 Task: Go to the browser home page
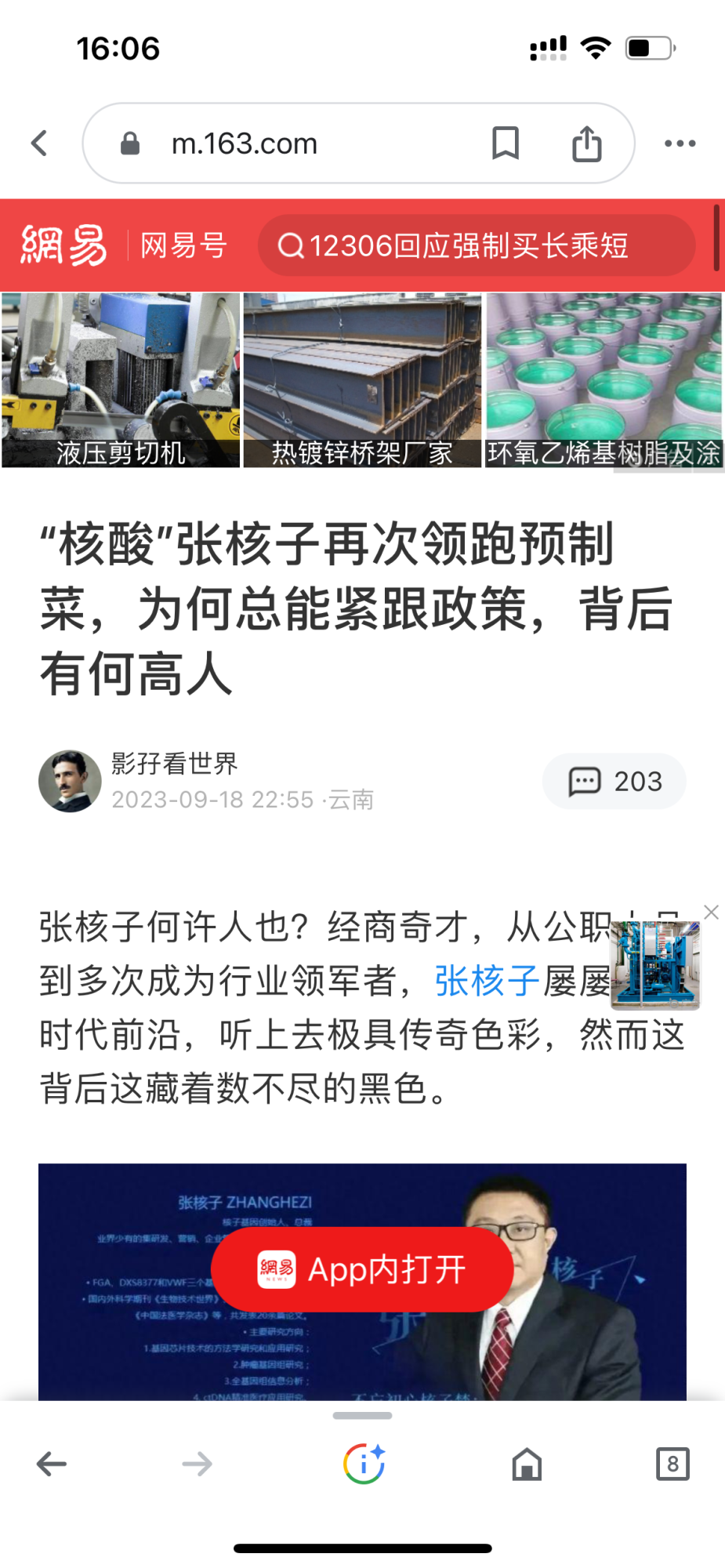coord(527,1464)
